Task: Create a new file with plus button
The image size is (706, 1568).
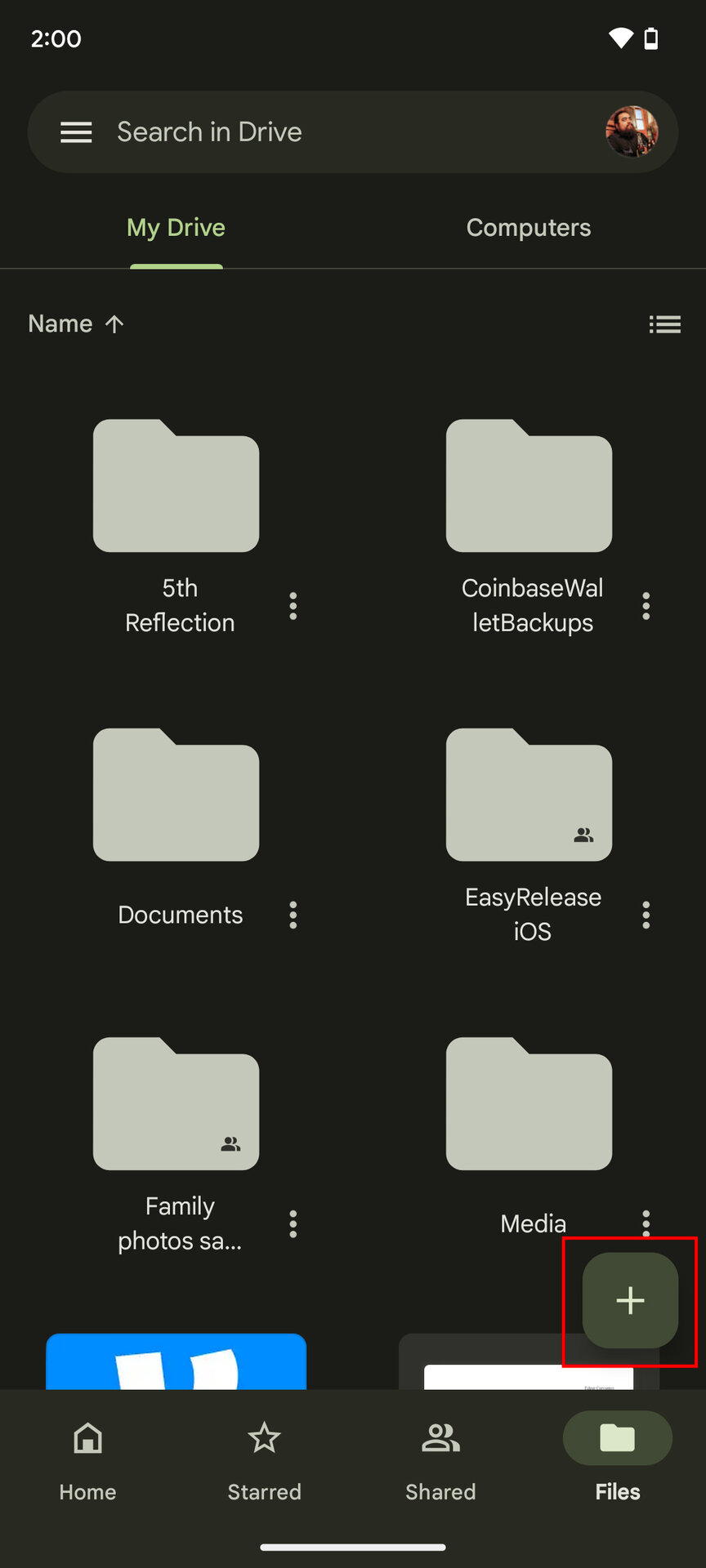Action: coord(630,1300)
